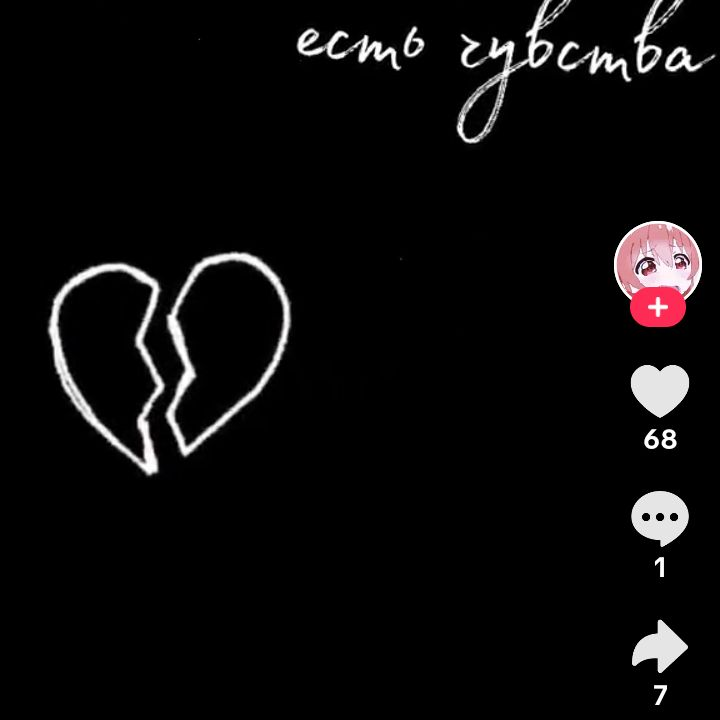720x720 pixels.
Task: Follow the creator with the plus button
Action: 657,308
